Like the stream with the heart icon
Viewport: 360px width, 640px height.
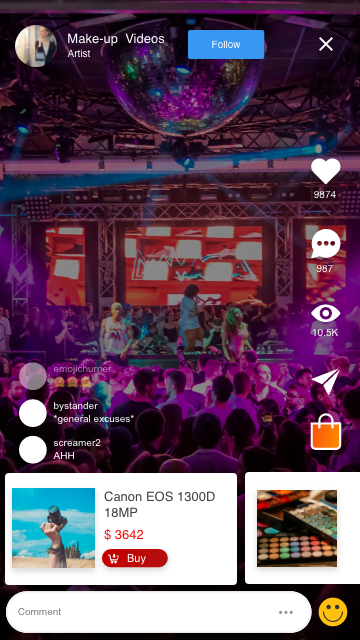click(x=325, y=171)
